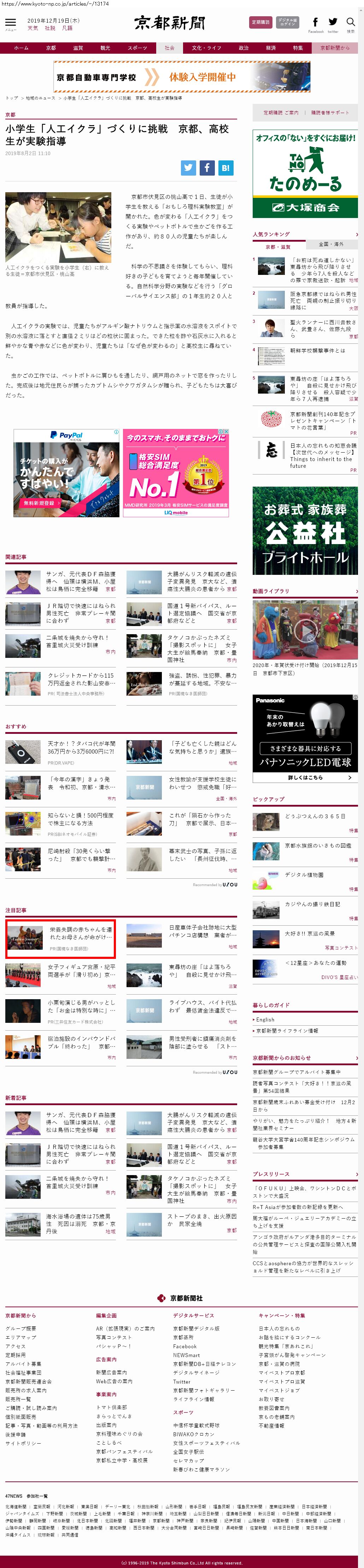This screenshot has height=1568, width=364.
Task: Switch to the 滋賀 navigation tab
Action: [78, 48]
